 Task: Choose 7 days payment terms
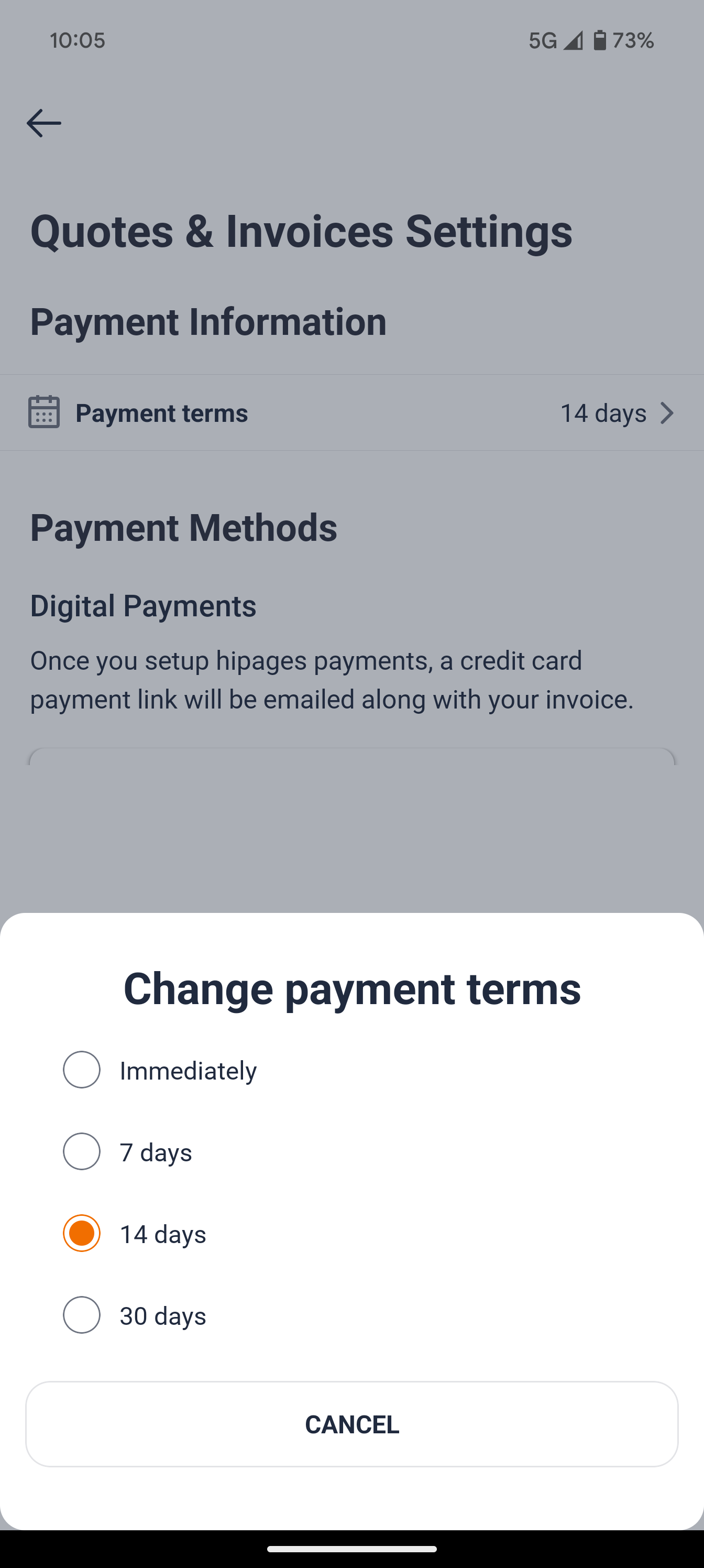[82, 1151]
